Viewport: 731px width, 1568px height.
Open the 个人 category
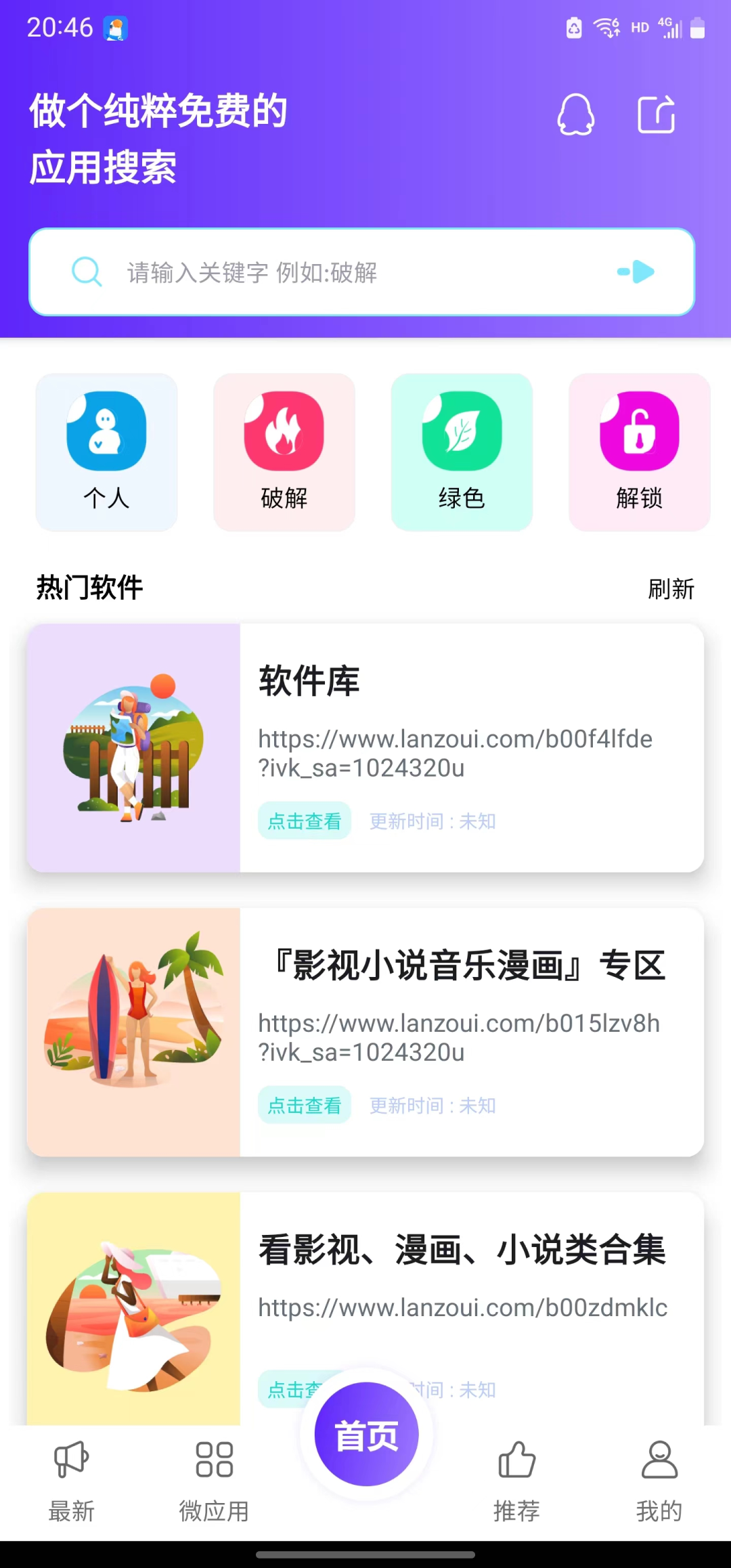pos(106,452)
